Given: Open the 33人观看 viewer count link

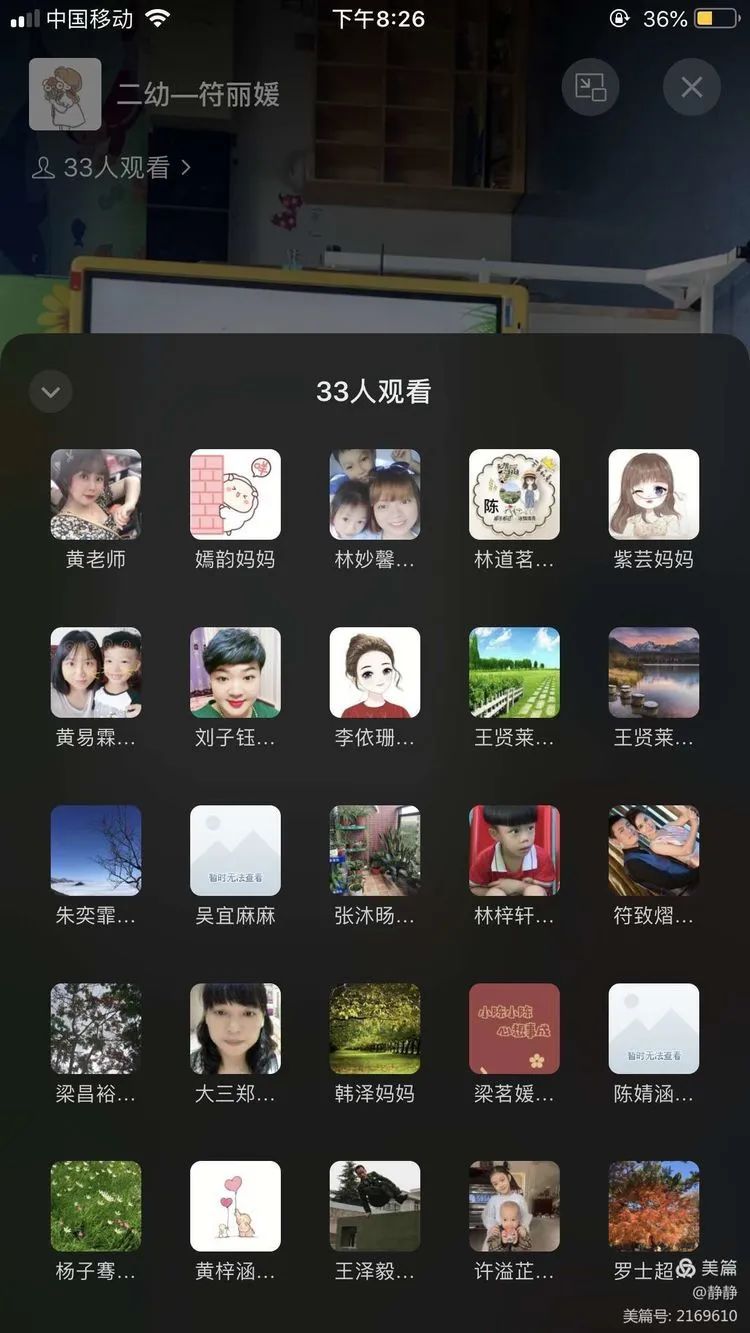Looking at the screenshot, I should coord(111,168).
